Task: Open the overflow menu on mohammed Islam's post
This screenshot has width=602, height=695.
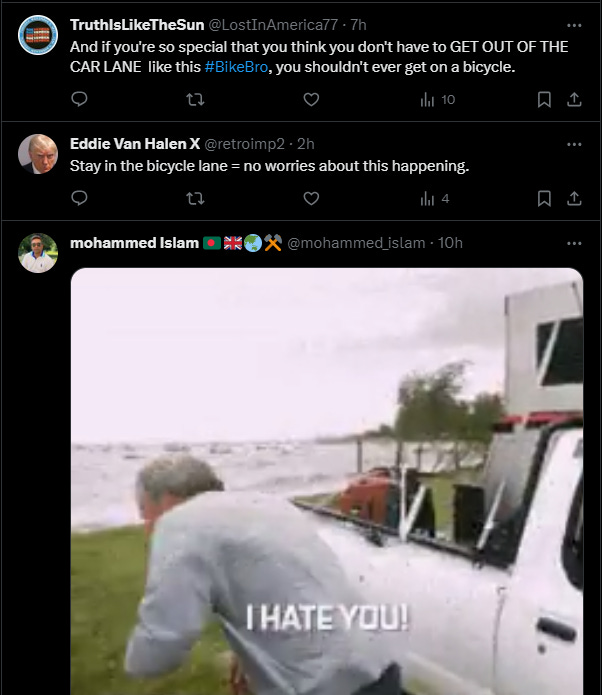Action: tap(574, 243)
